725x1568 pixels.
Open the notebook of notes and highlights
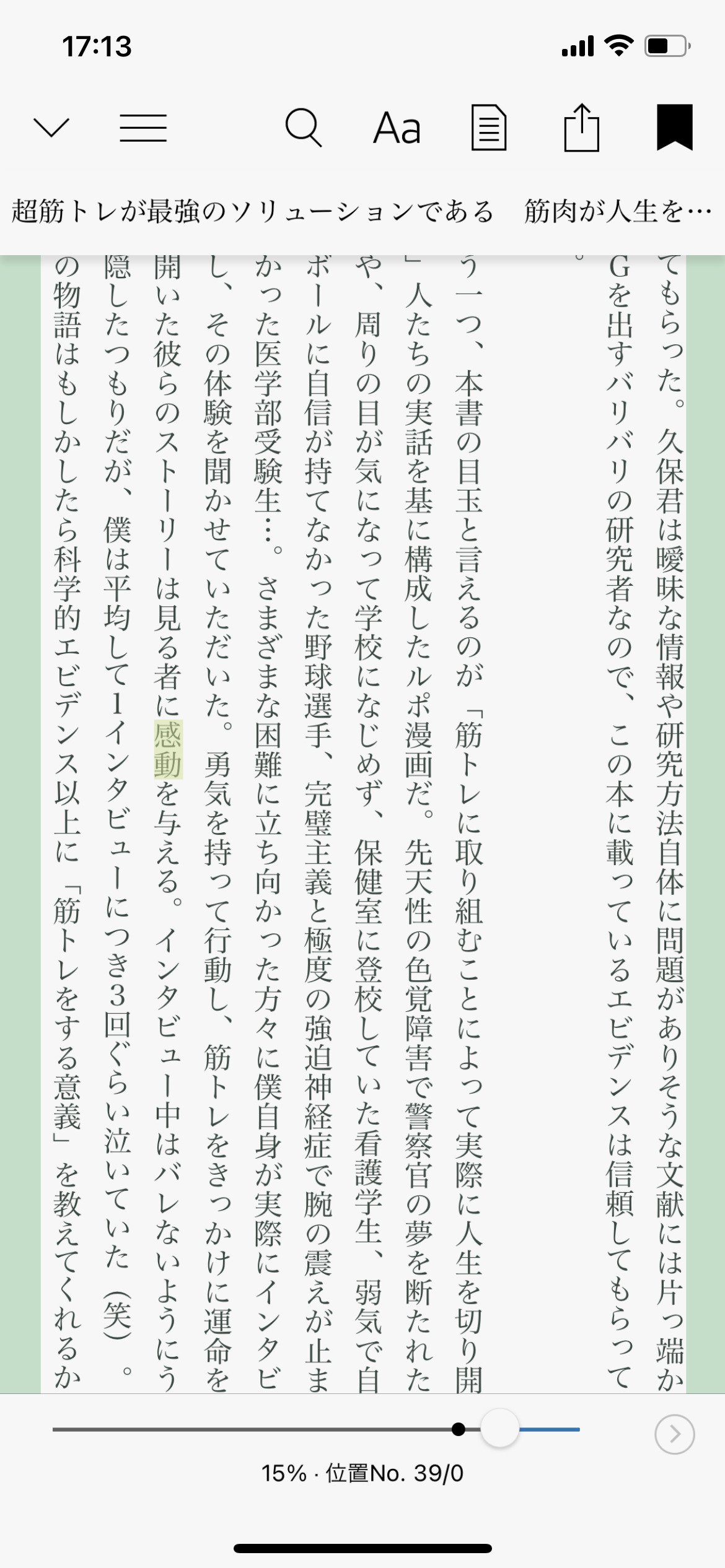(x=489, y=128)
